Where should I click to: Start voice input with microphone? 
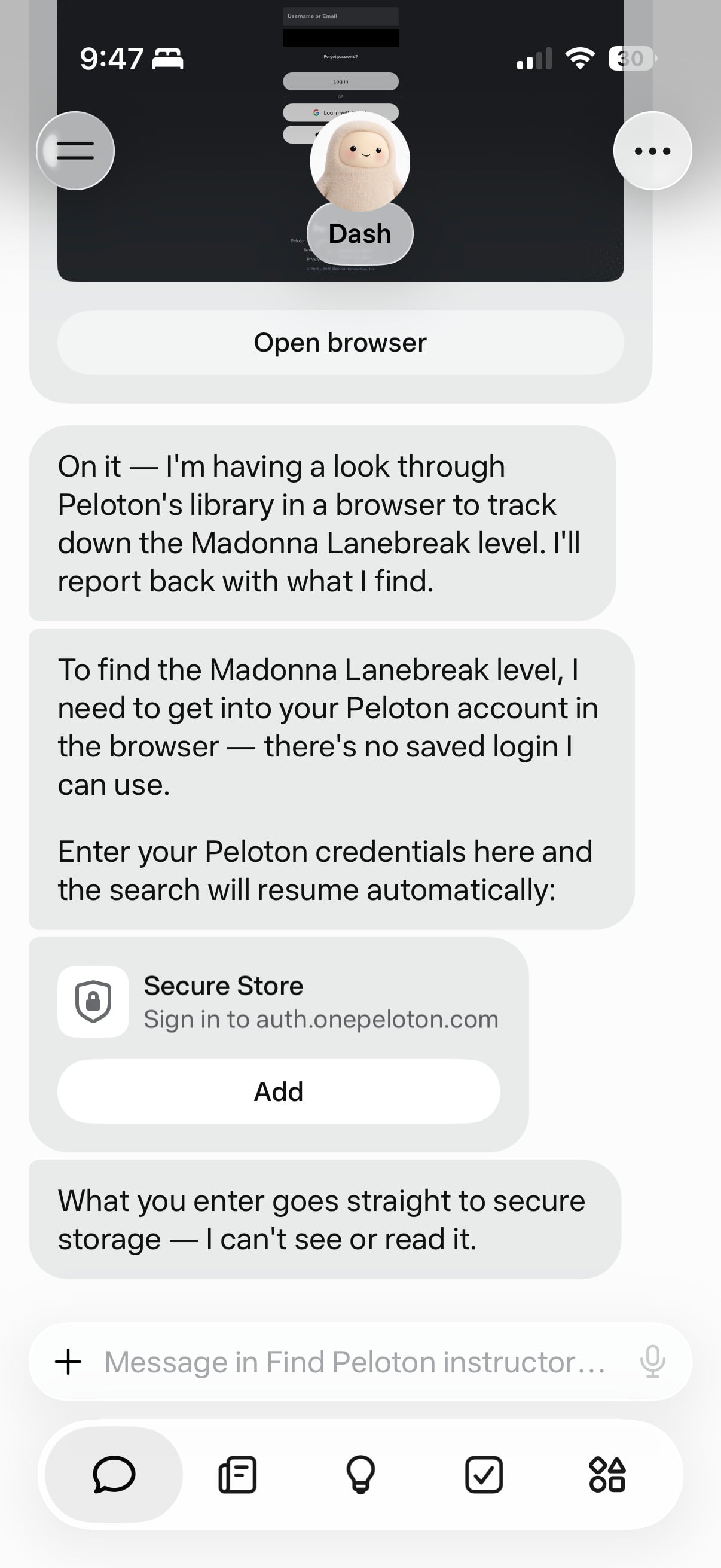coord(652,1362)
